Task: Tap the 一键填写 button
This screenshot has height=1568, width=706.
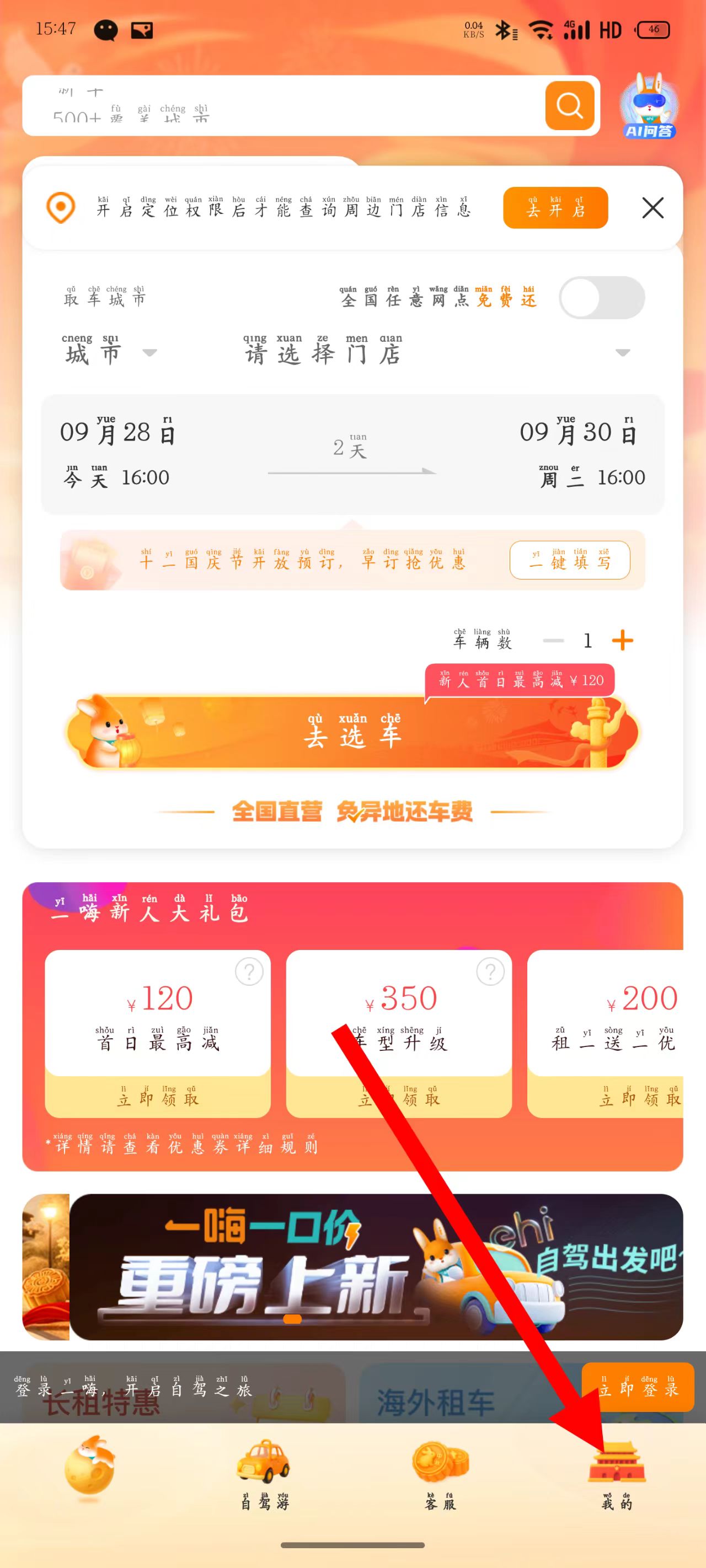Action: point(569,560)
